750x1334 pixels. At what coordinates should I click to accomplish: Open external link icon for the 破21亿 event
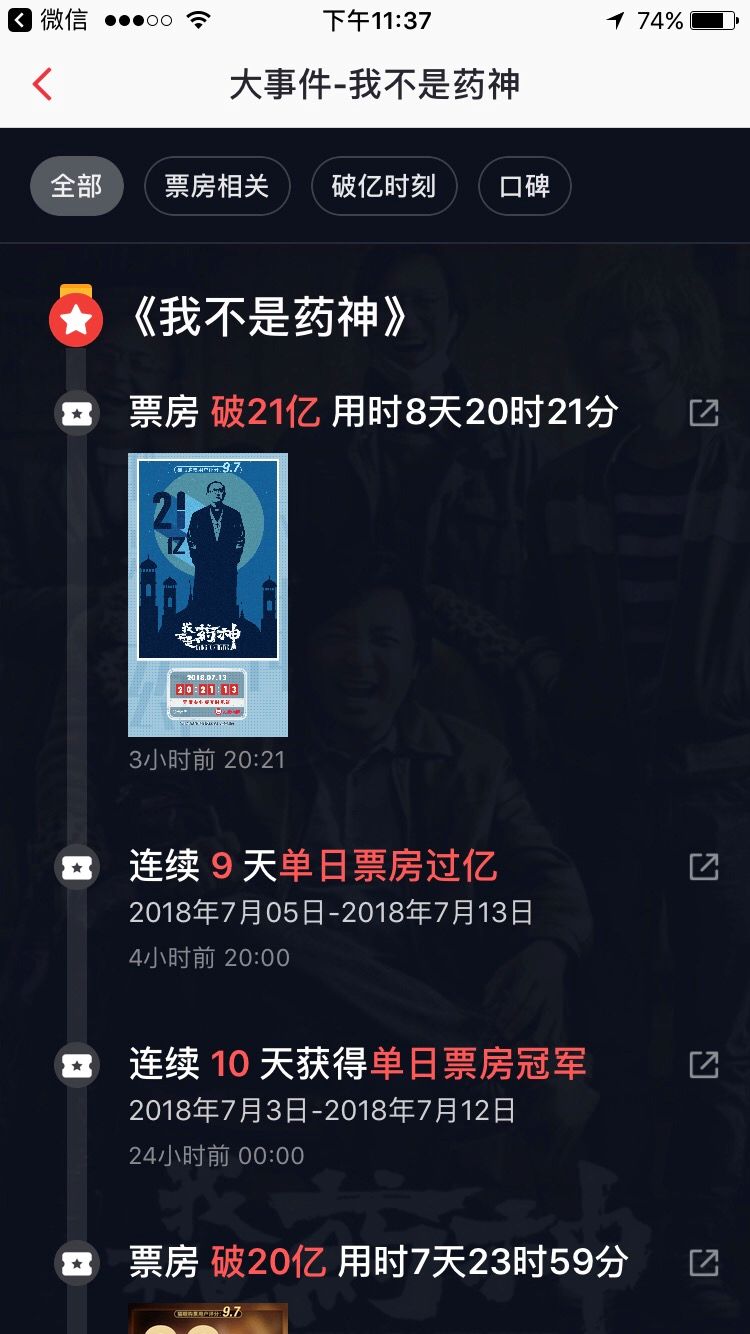705,411
